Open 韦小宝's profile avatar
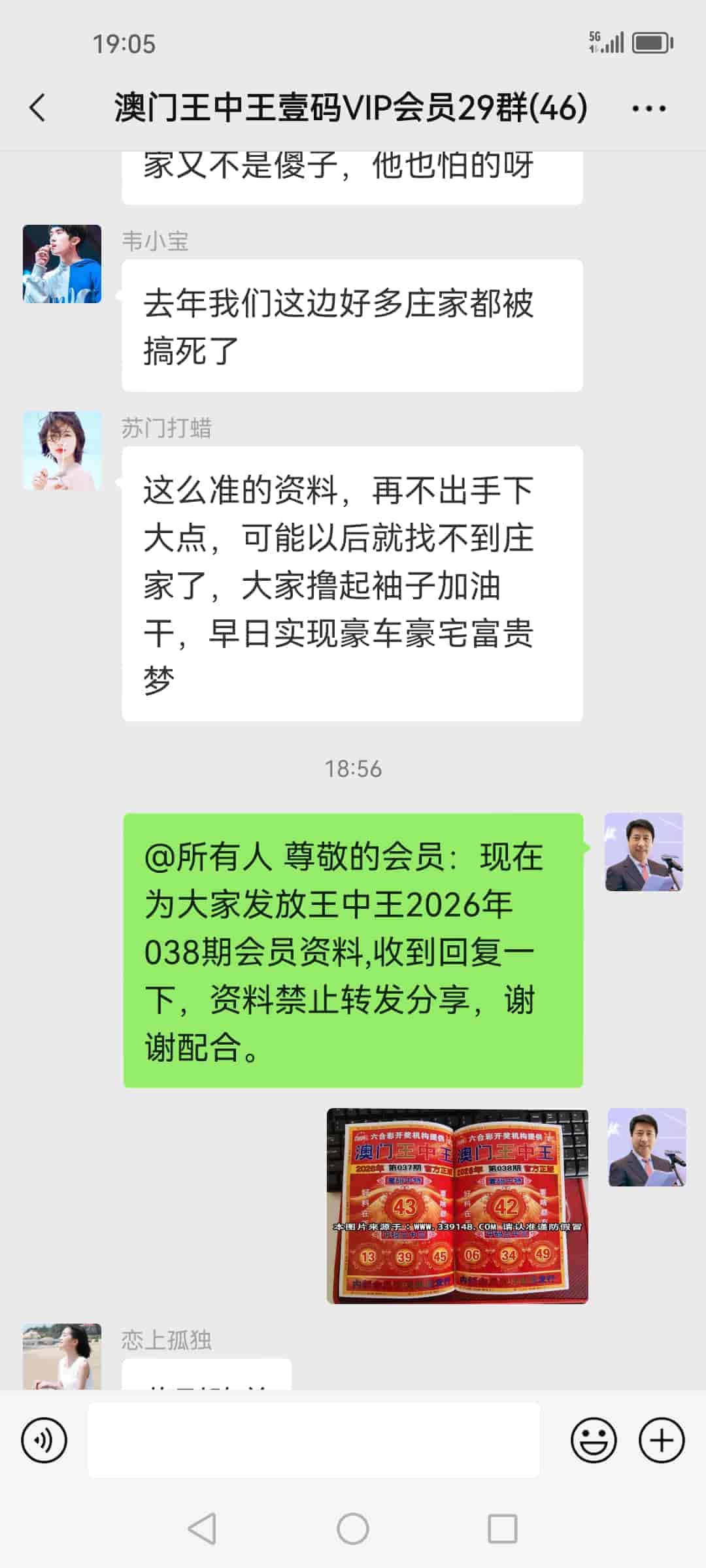706x1568 pixels. tap(62, 264)
